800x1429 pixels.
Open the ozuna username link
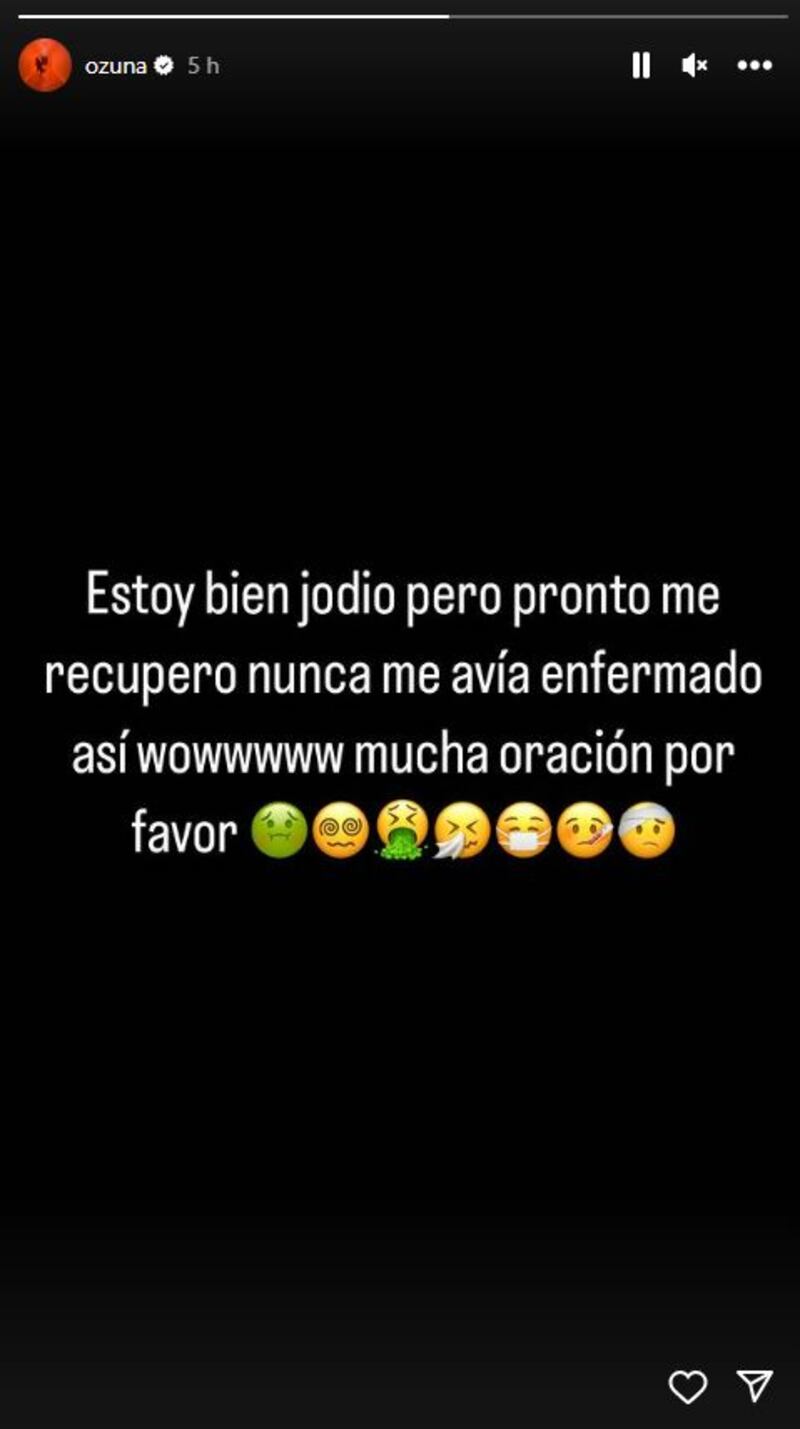tap(116, 66)
